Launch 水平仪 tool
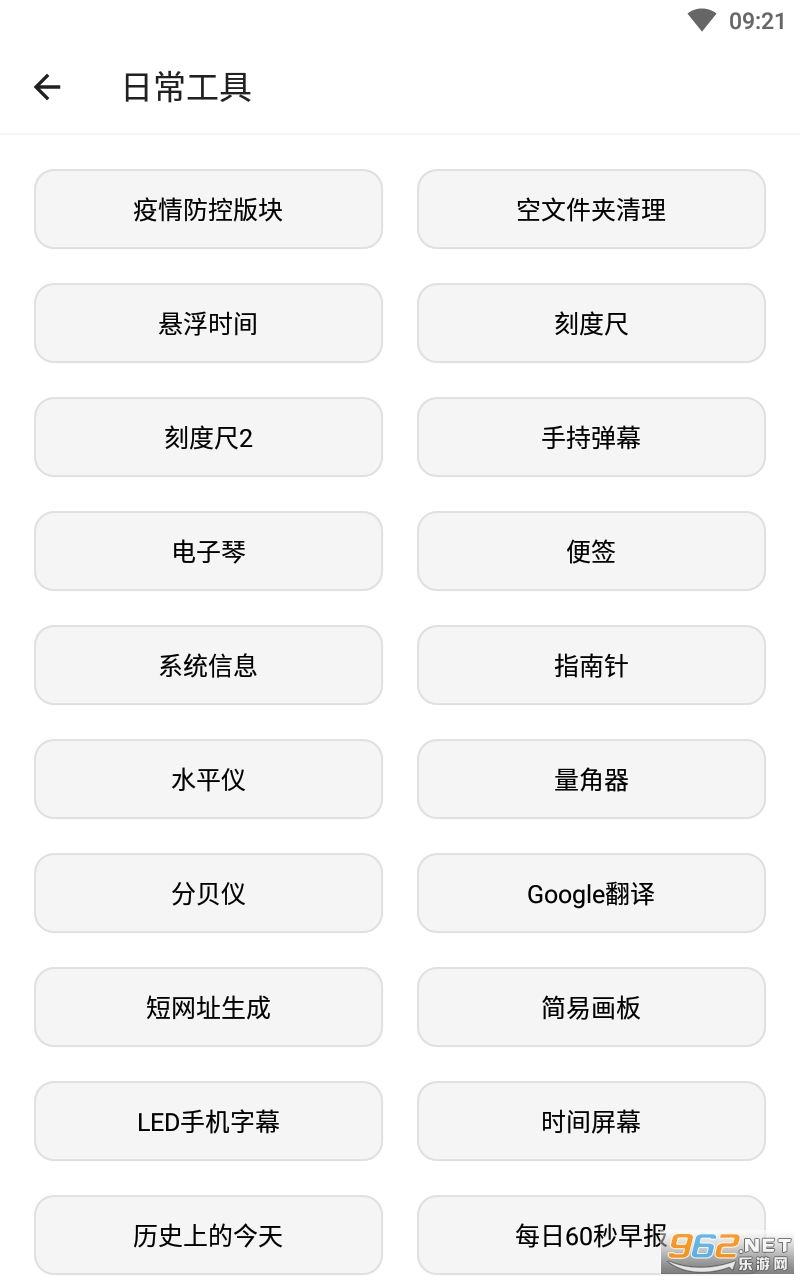 tap(208, 779)
